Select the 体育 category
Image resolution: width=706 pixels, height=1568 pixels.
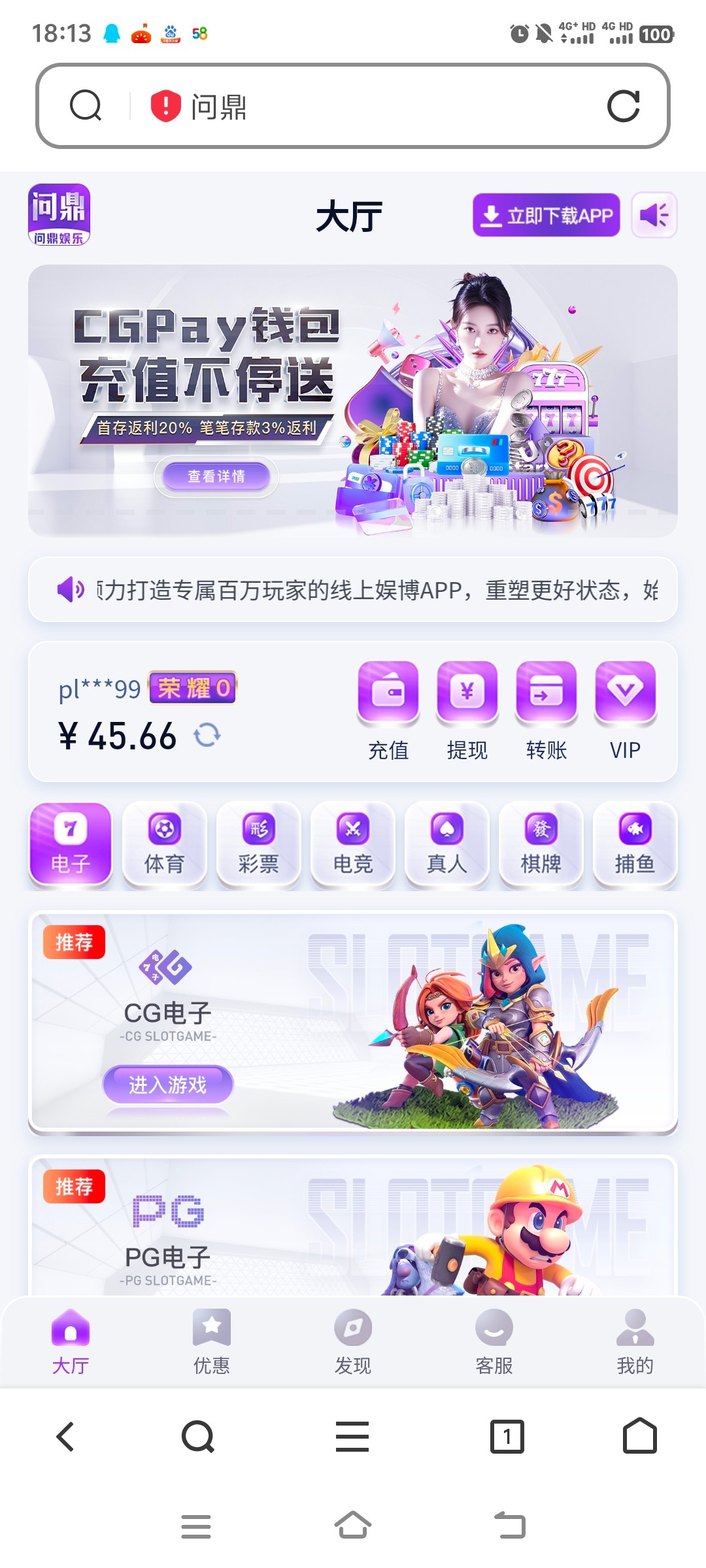(x=164, y=844)
